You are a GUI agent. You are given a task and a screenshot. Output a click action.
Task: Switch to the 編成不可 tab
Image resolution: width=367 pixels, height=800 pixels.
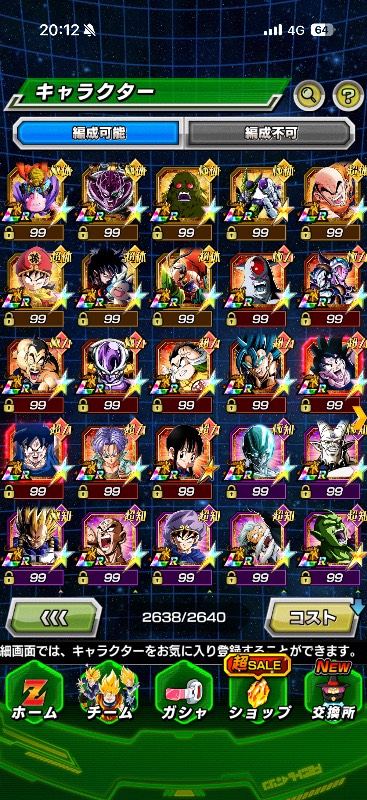(270, 133)
